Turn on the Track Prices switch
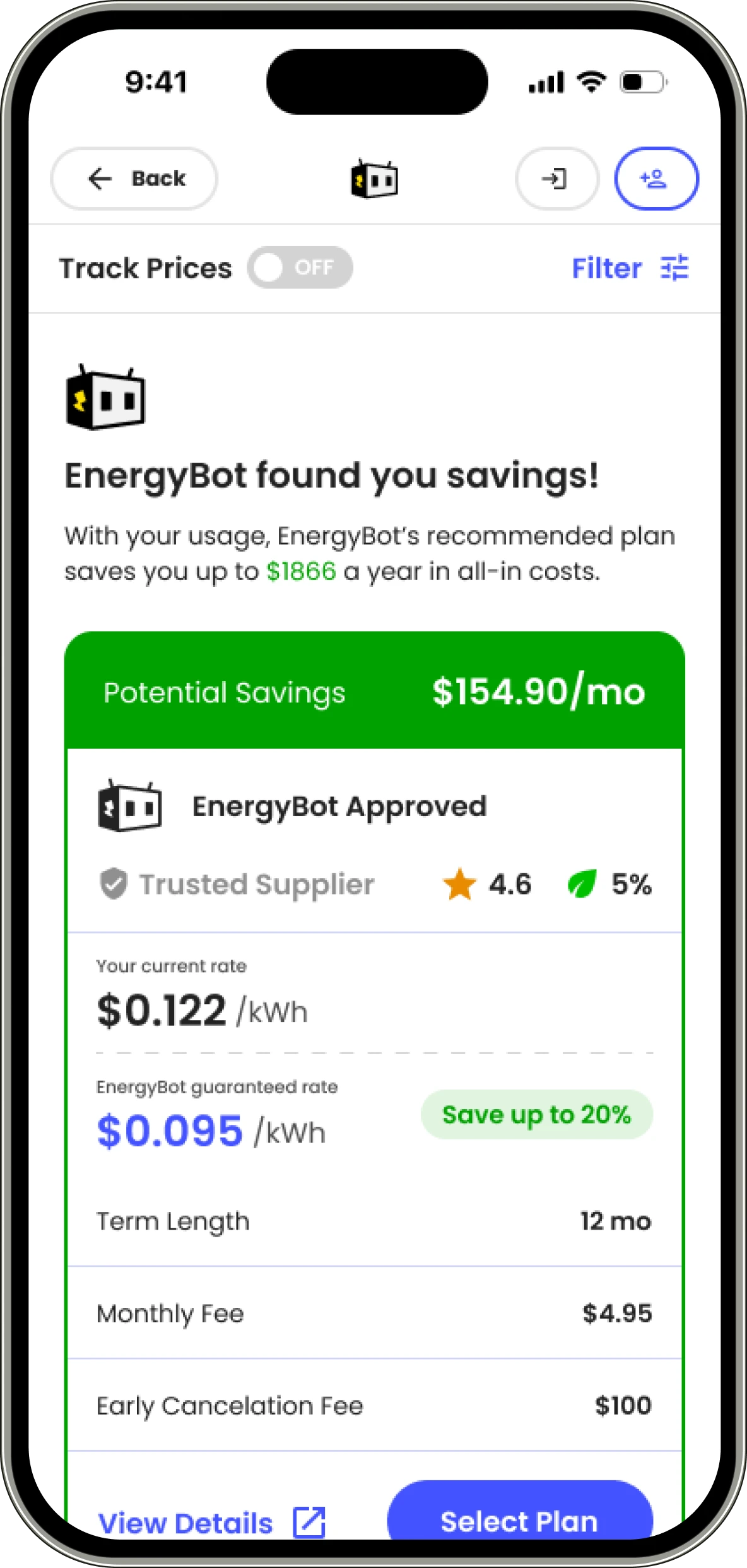The height and width of the screenshot is (1568, 747). [300, 268]
